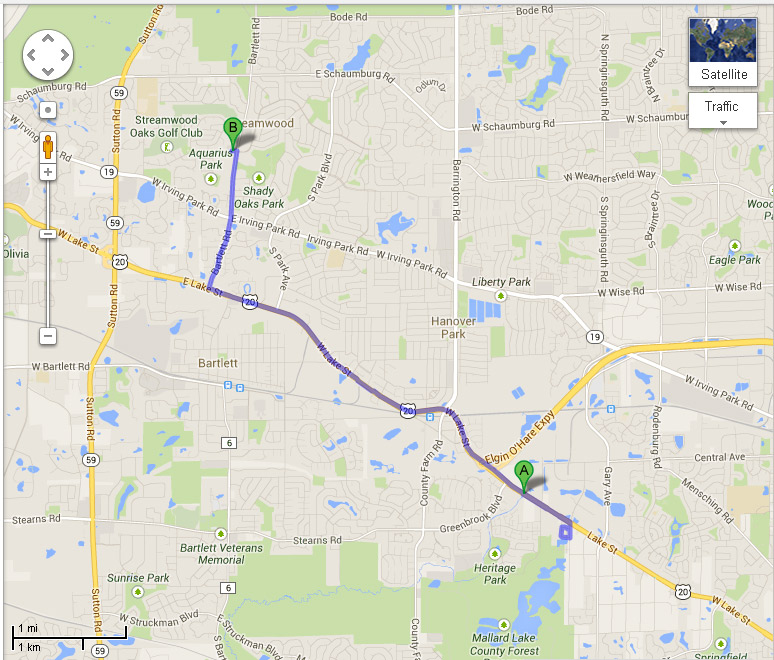Zoom out with the minus button
This screenshot has height=660, width=774.
coord(47,336)
